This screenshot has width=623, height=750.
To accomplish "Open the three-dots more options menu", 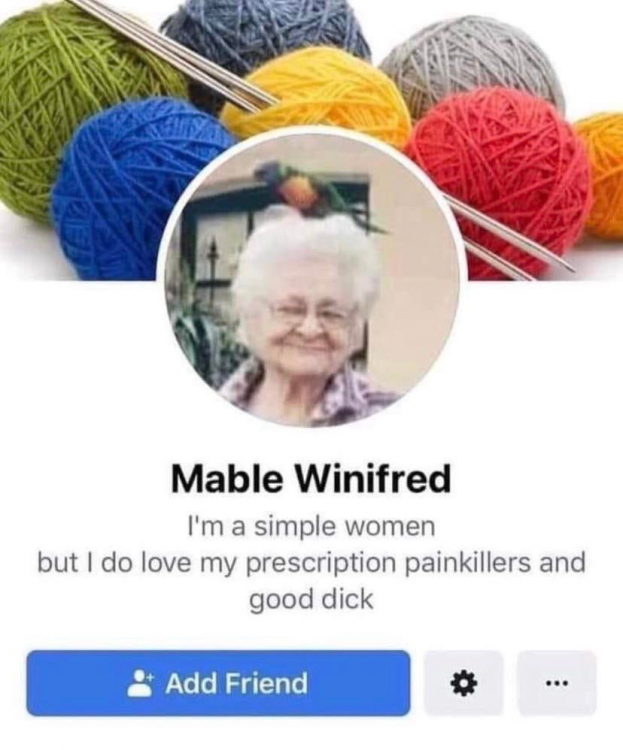I will pyautogui.click(x=556, y=684).
